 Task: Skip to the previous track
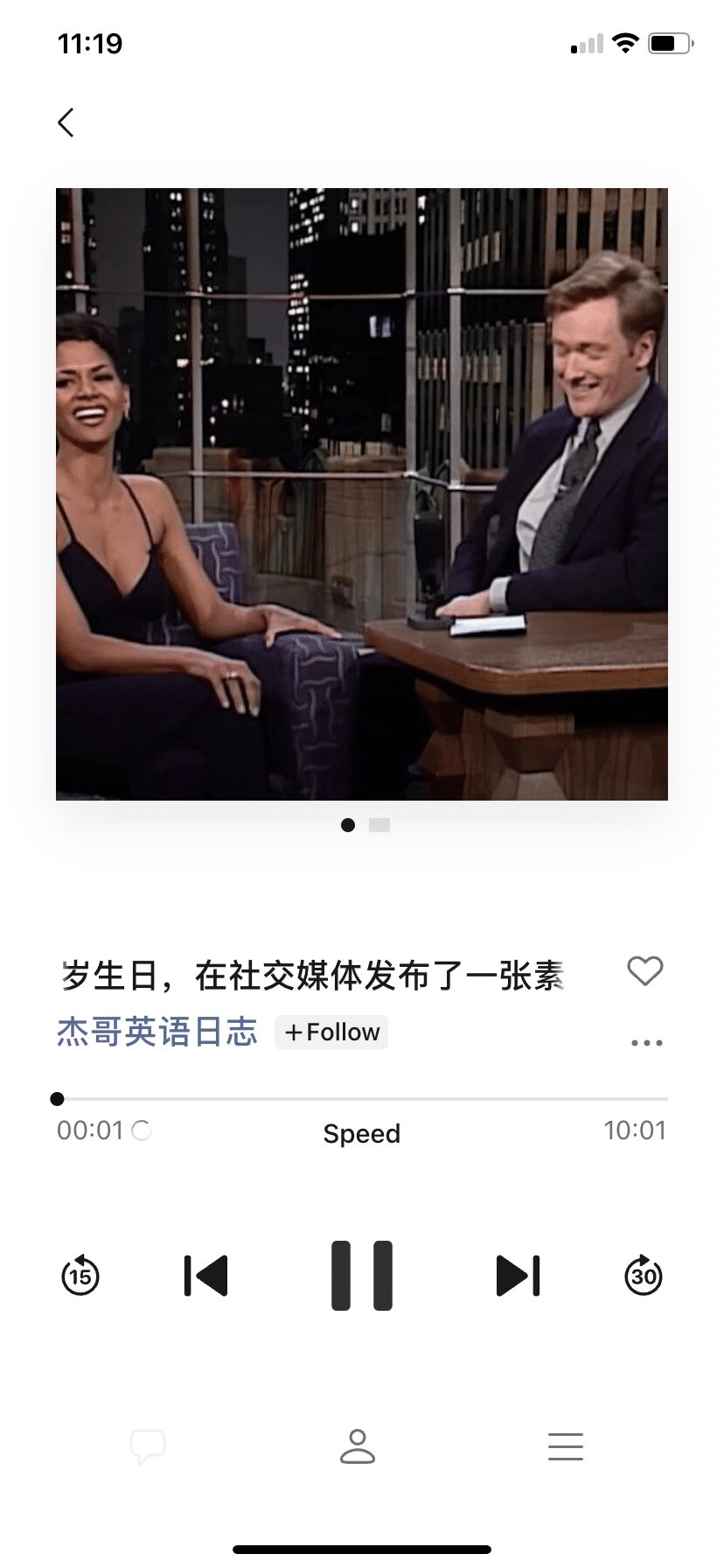pos(206,1275)
